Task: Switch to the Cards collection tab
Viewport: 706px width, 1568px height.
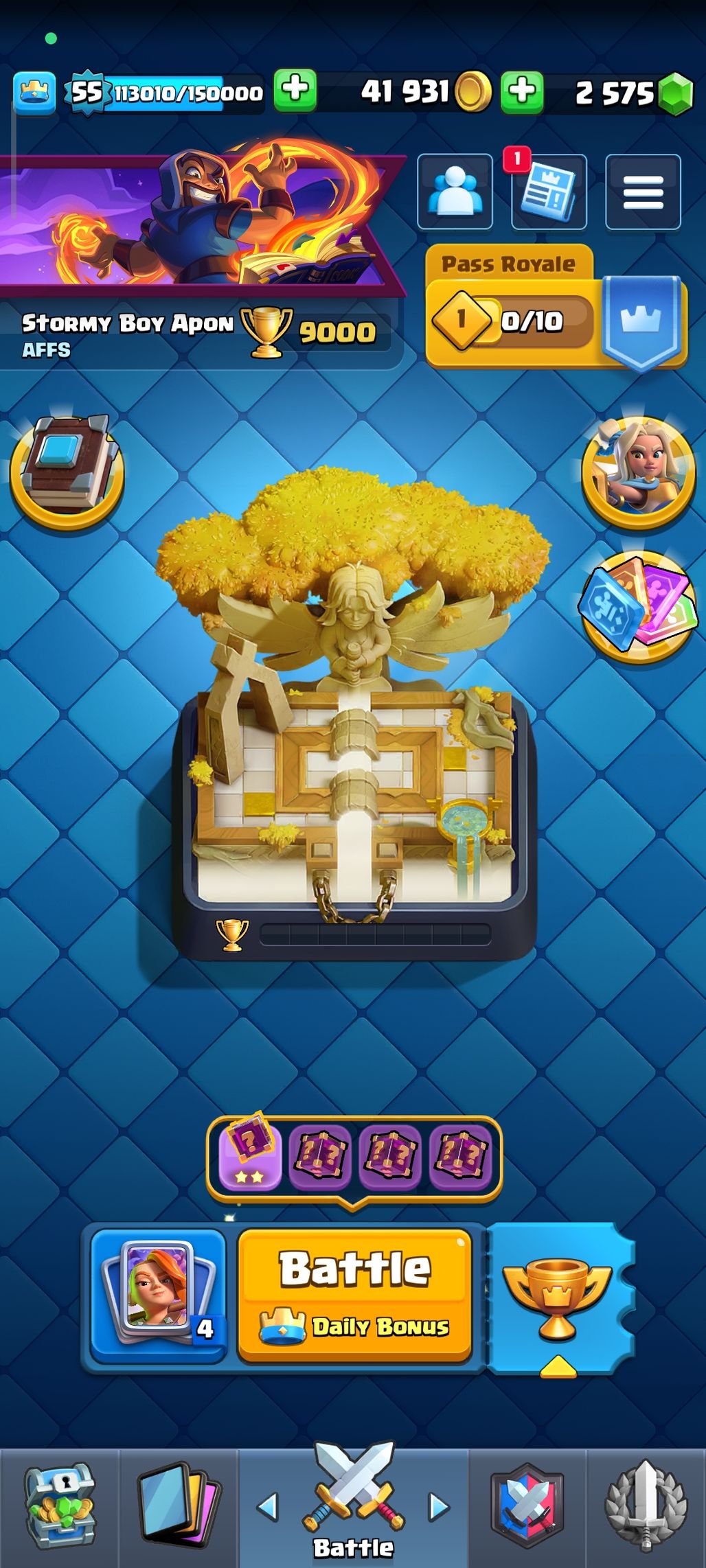Action: 179,1508
